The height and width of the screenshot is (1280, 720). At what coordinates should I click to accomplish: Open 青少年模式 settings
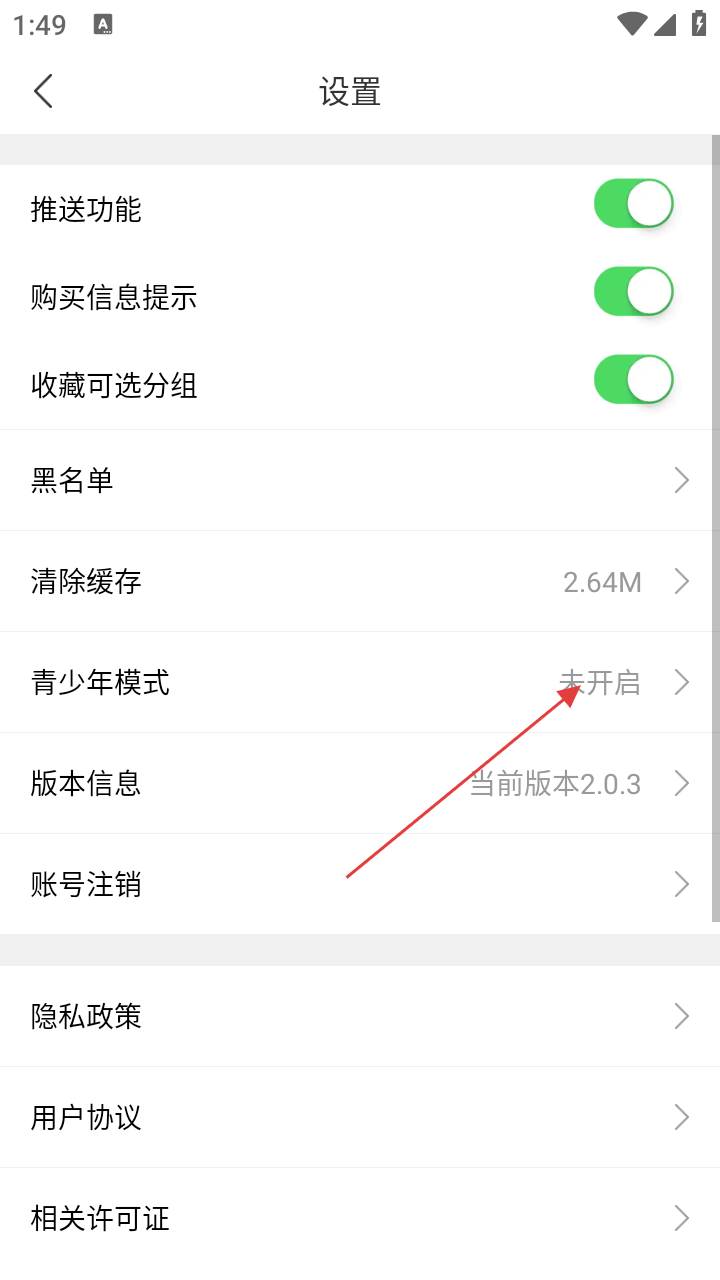point(360,683)
